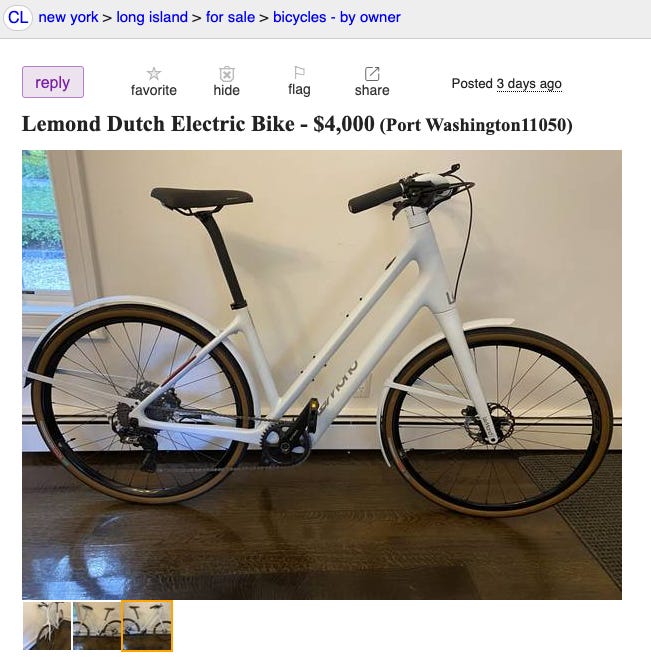Select the third highlighted photo thumbnail
This screenshot has width=651, height=662.
click(x=147, y=626)
